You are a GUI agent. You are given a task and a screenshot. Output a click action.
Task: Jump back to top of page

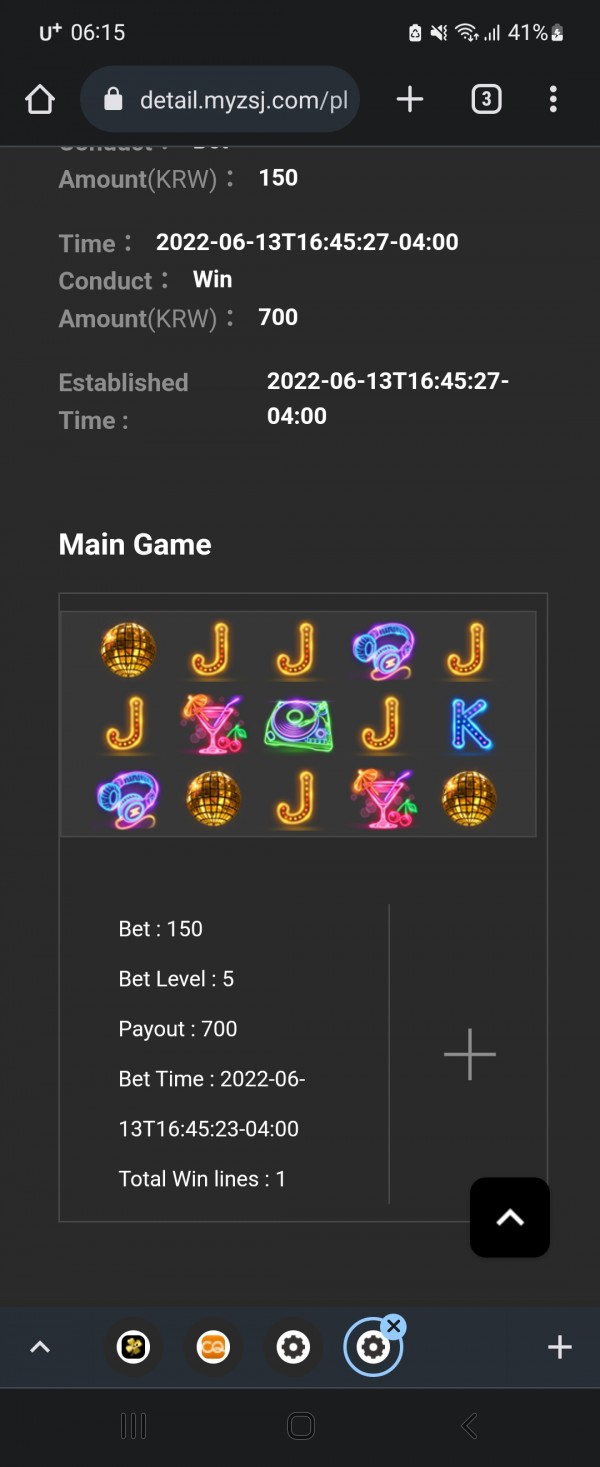510,1217
